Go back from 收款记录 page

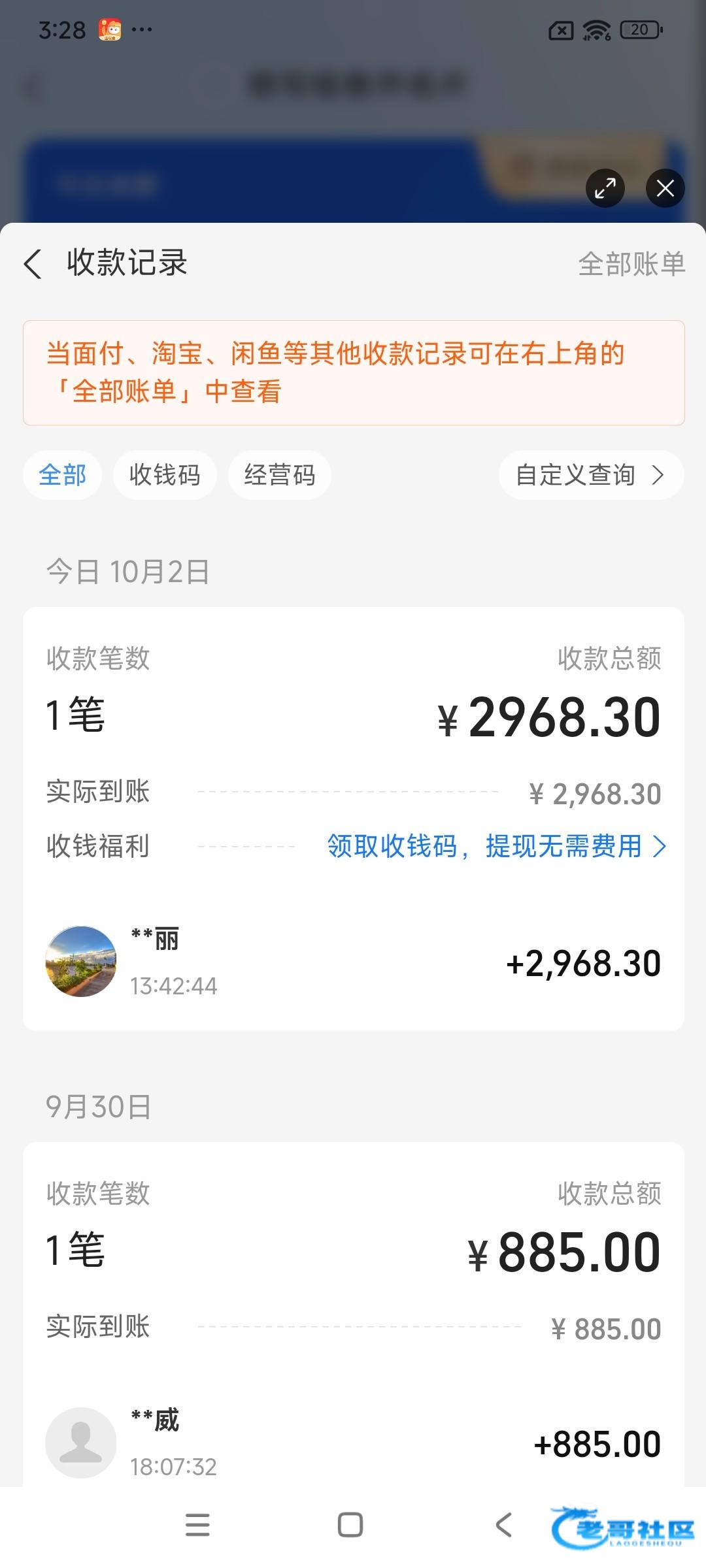[x=33, y=264]
